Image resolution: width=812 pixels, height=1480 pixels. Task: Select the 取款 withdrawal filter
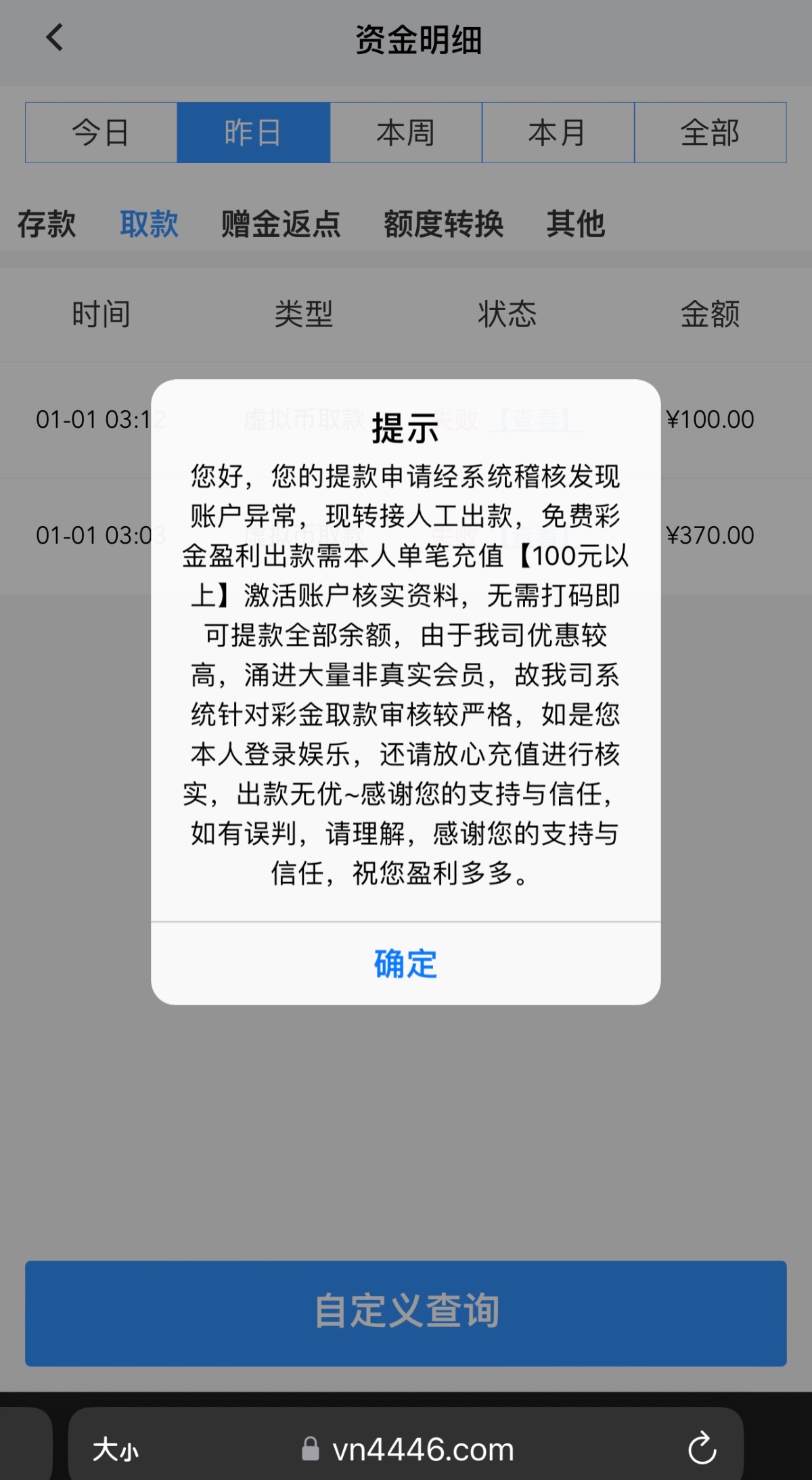[x=149, y=224]
